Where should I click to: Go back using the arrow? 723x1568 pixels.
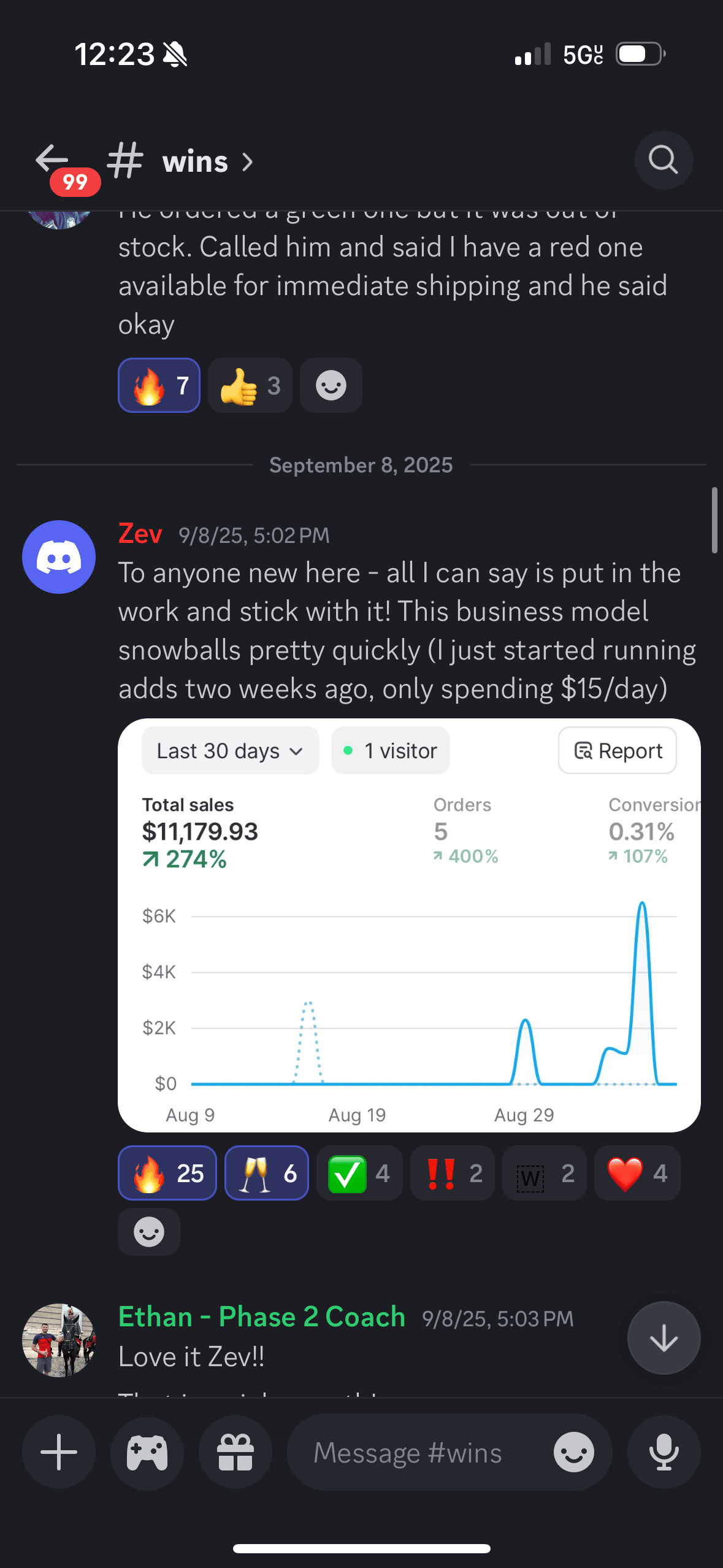(52, 161)
